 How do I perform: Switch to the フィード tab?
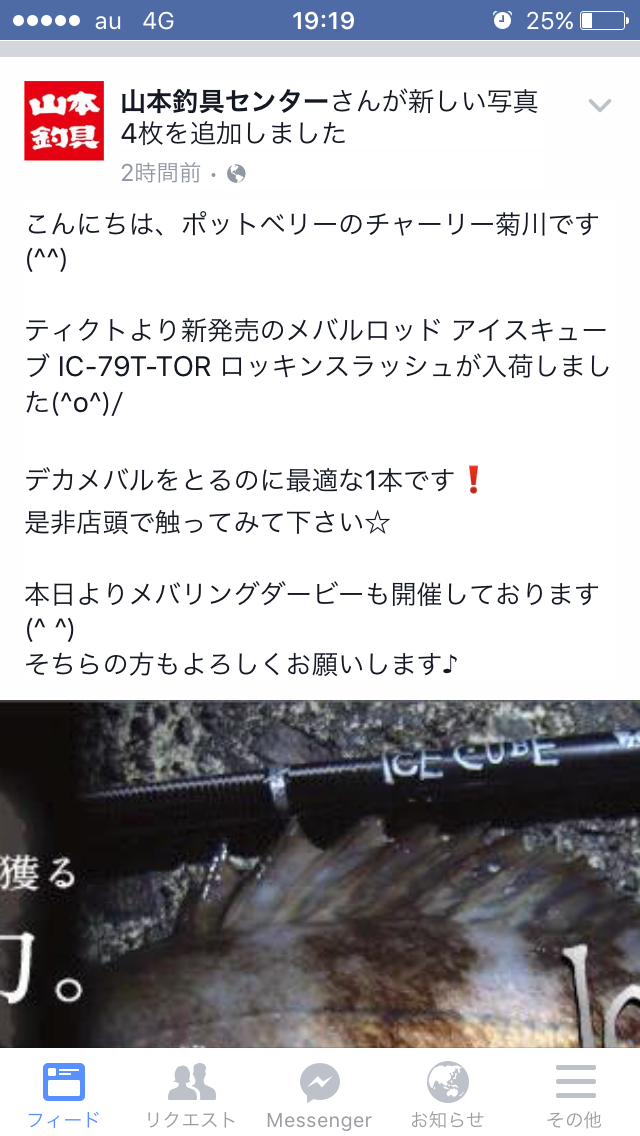(64, 1094)
